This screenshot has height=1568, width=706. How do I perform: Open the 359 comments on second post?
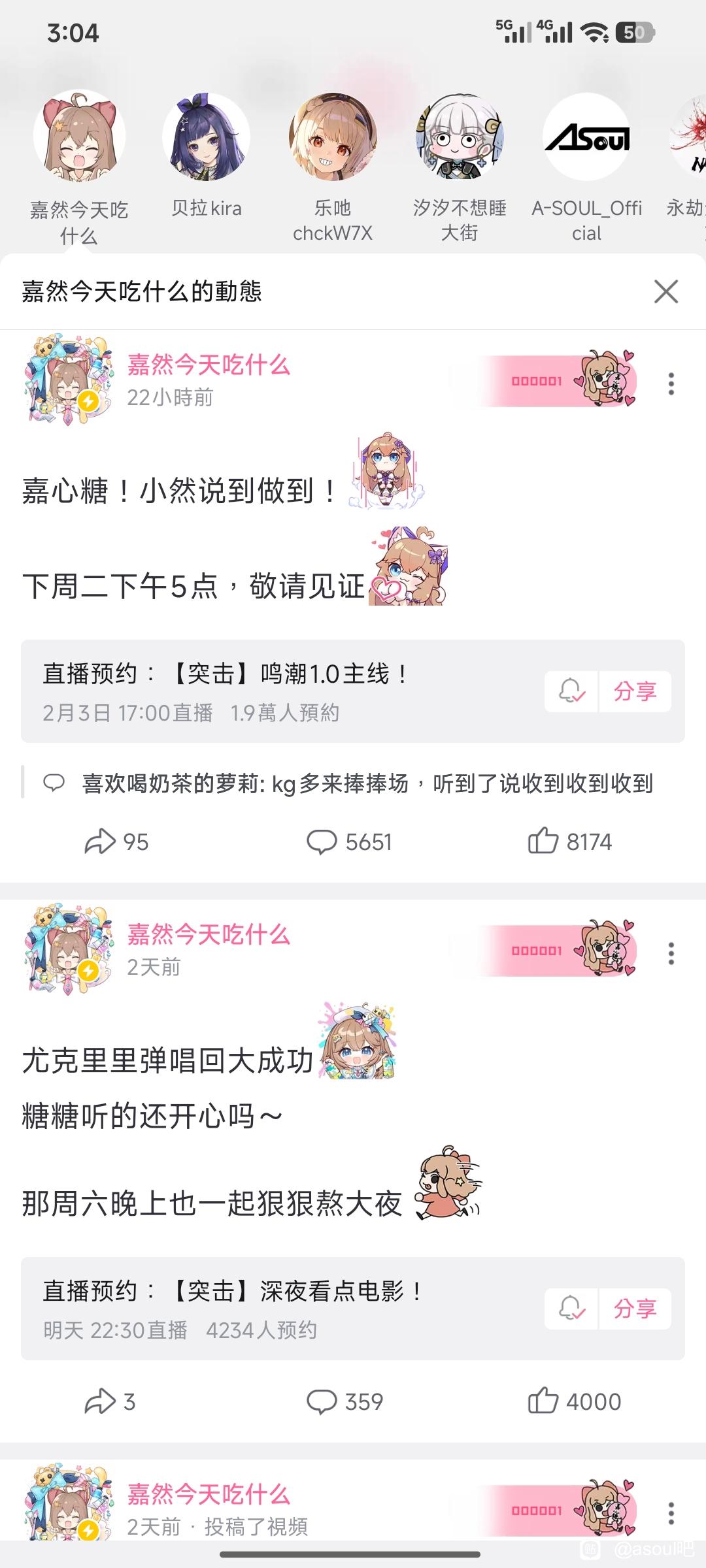click(345, 1402)
